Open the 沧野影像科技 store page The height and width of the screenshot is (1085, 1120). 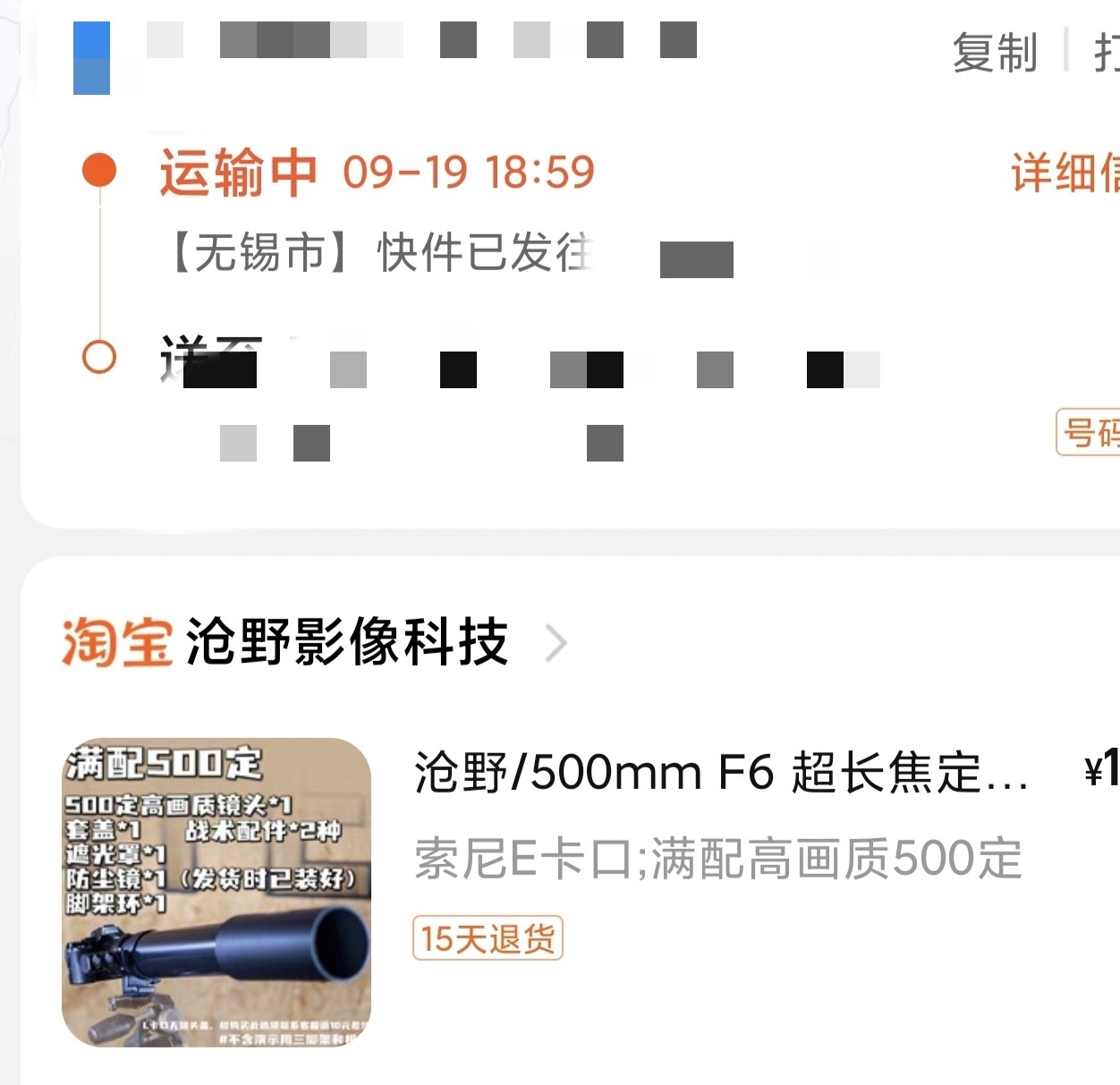tap(347, 641)
